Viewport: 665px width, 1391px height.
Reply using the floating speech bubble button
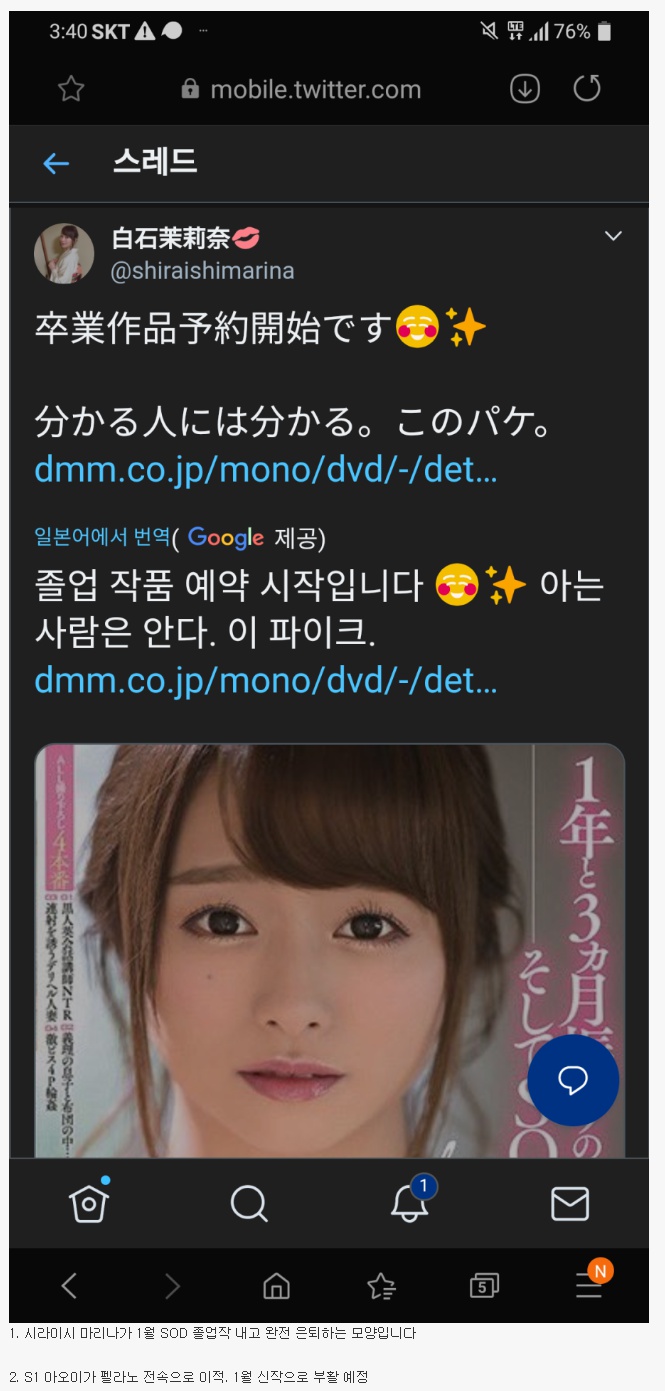point(573,1080)
